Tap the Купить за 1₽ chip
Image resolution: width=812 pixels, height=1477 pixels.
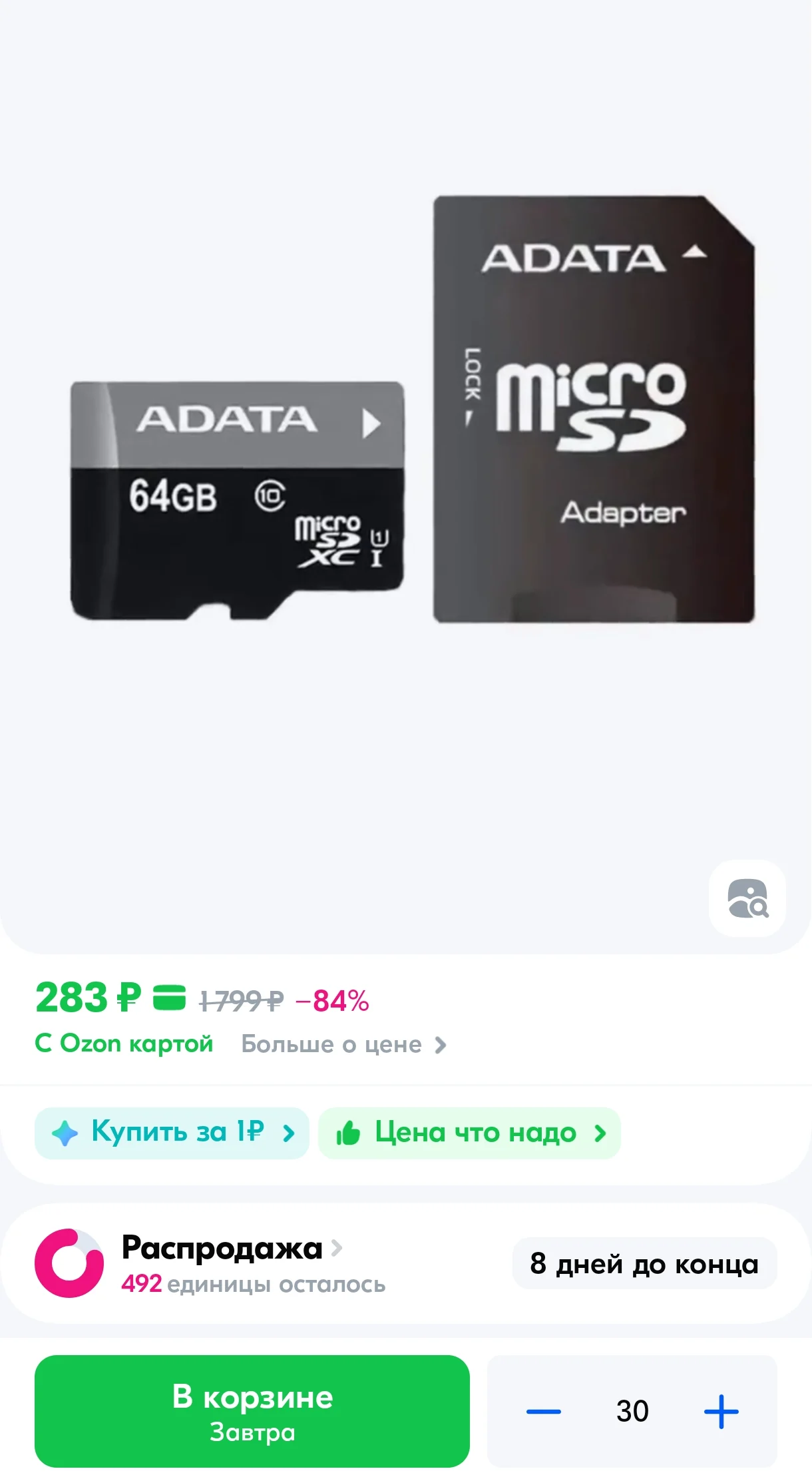click(172, 1133)
